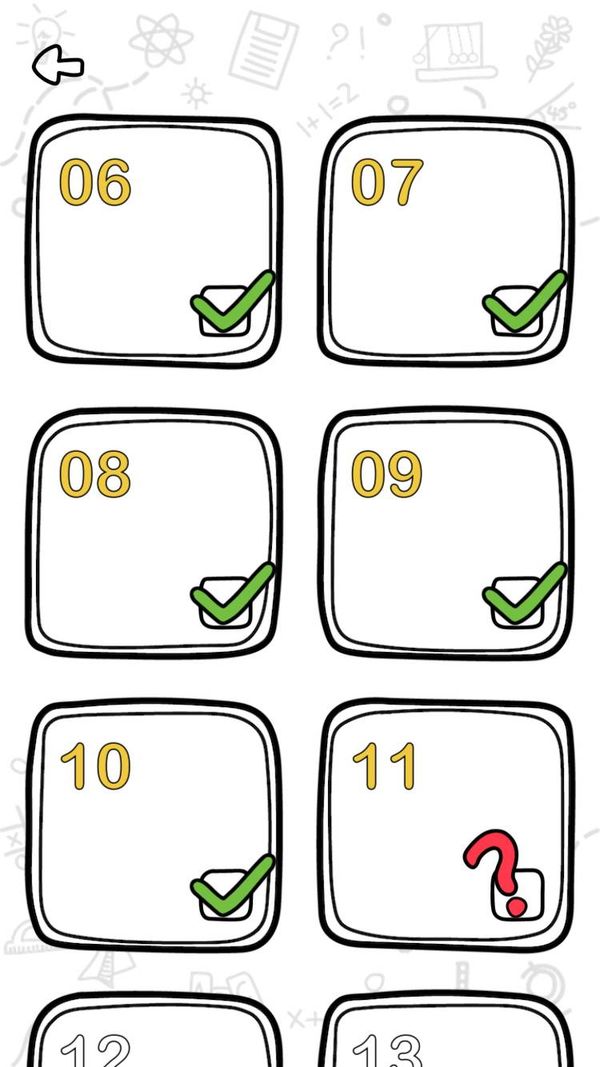
Task: Open level 07
Action: tap(446, 241)
